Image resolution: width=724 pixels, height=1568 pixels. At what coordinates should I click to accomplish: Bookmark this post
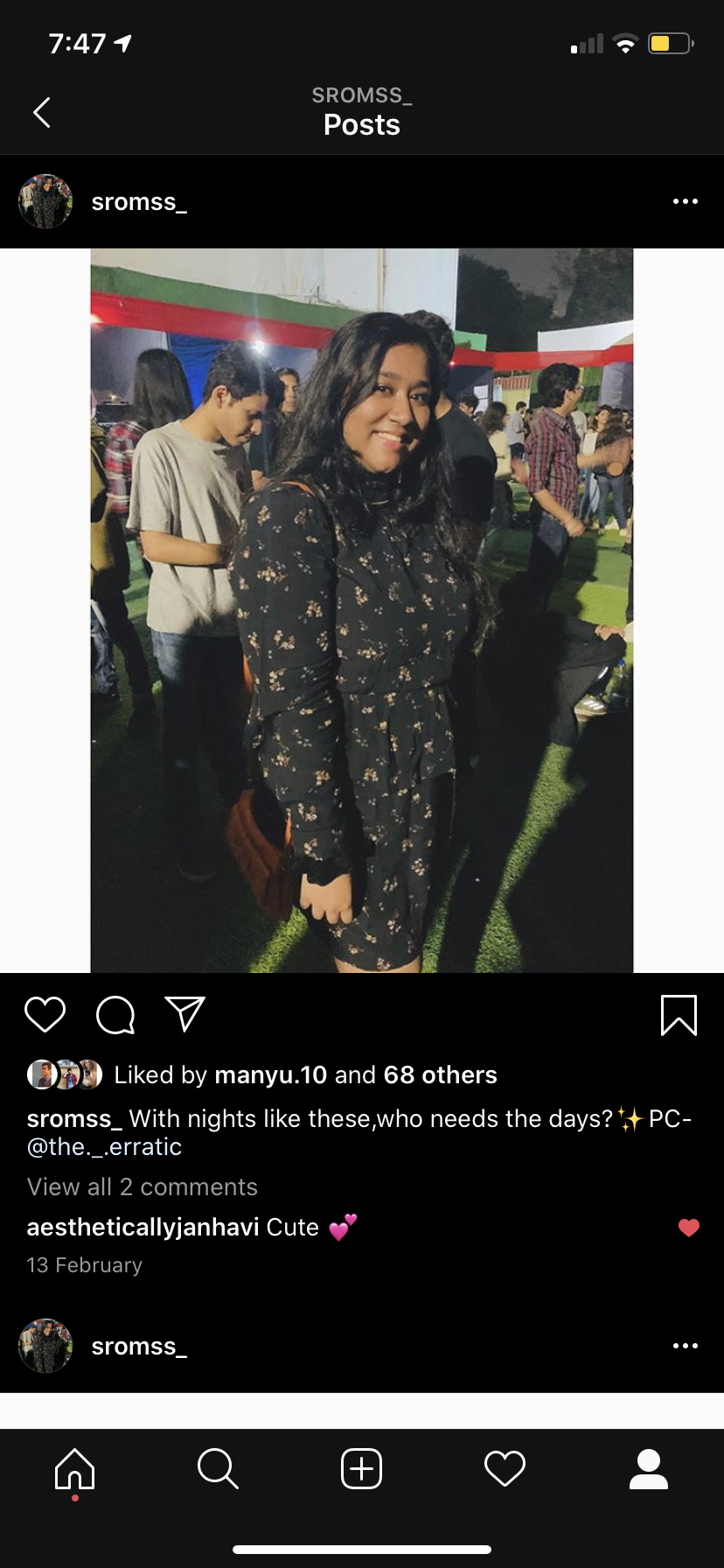(679, 1015)
